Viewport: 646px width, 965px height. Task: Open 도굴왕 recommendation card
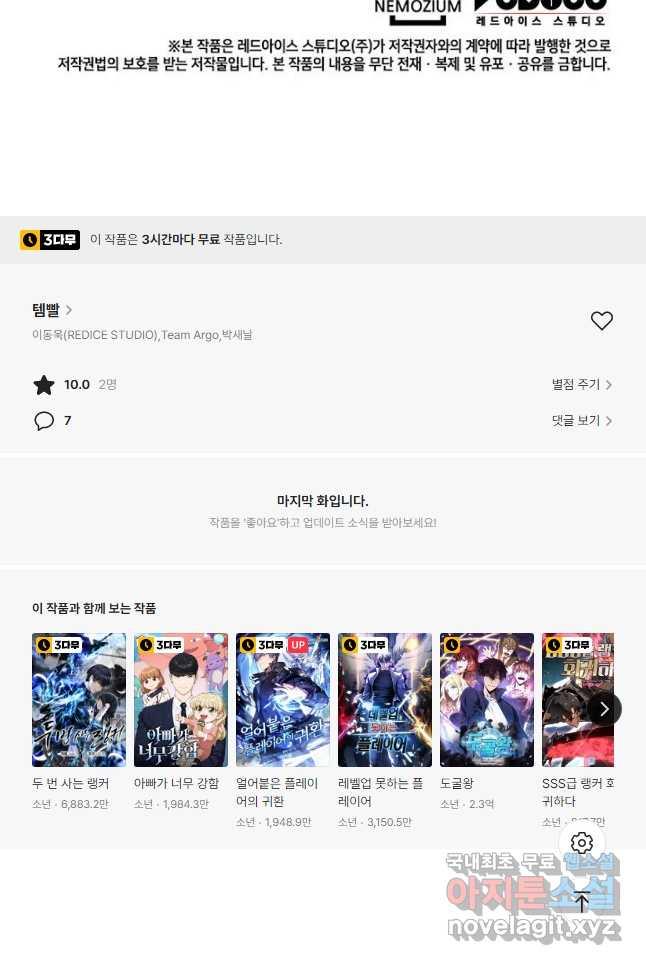[487, 700]
